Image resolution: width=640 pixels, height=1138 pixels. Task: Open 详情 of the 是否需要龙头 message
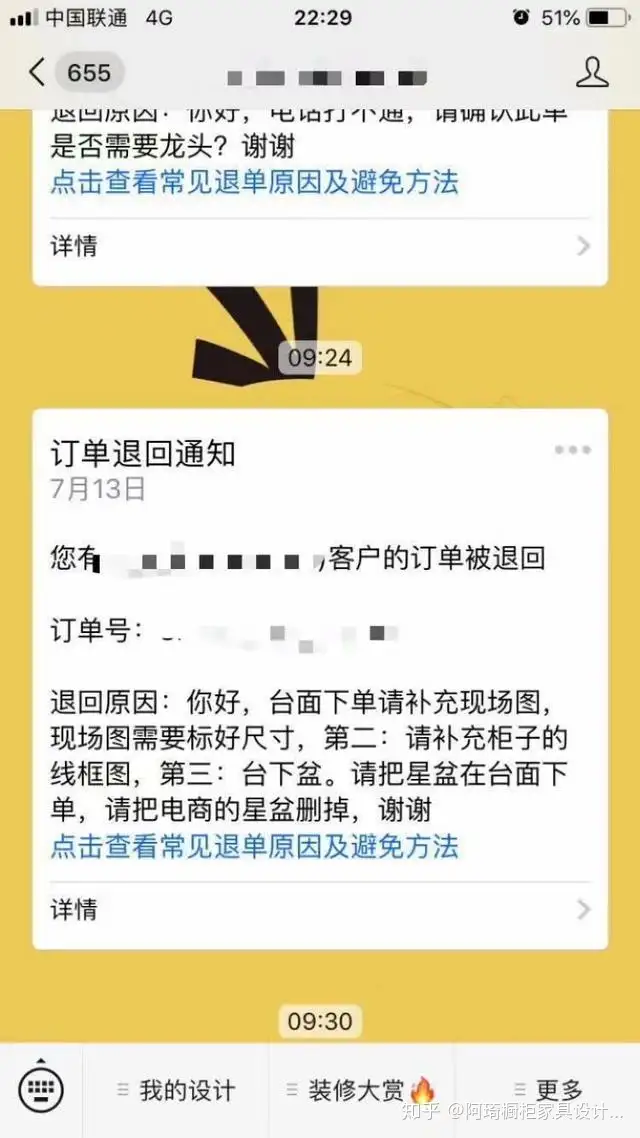coord(320,247)
